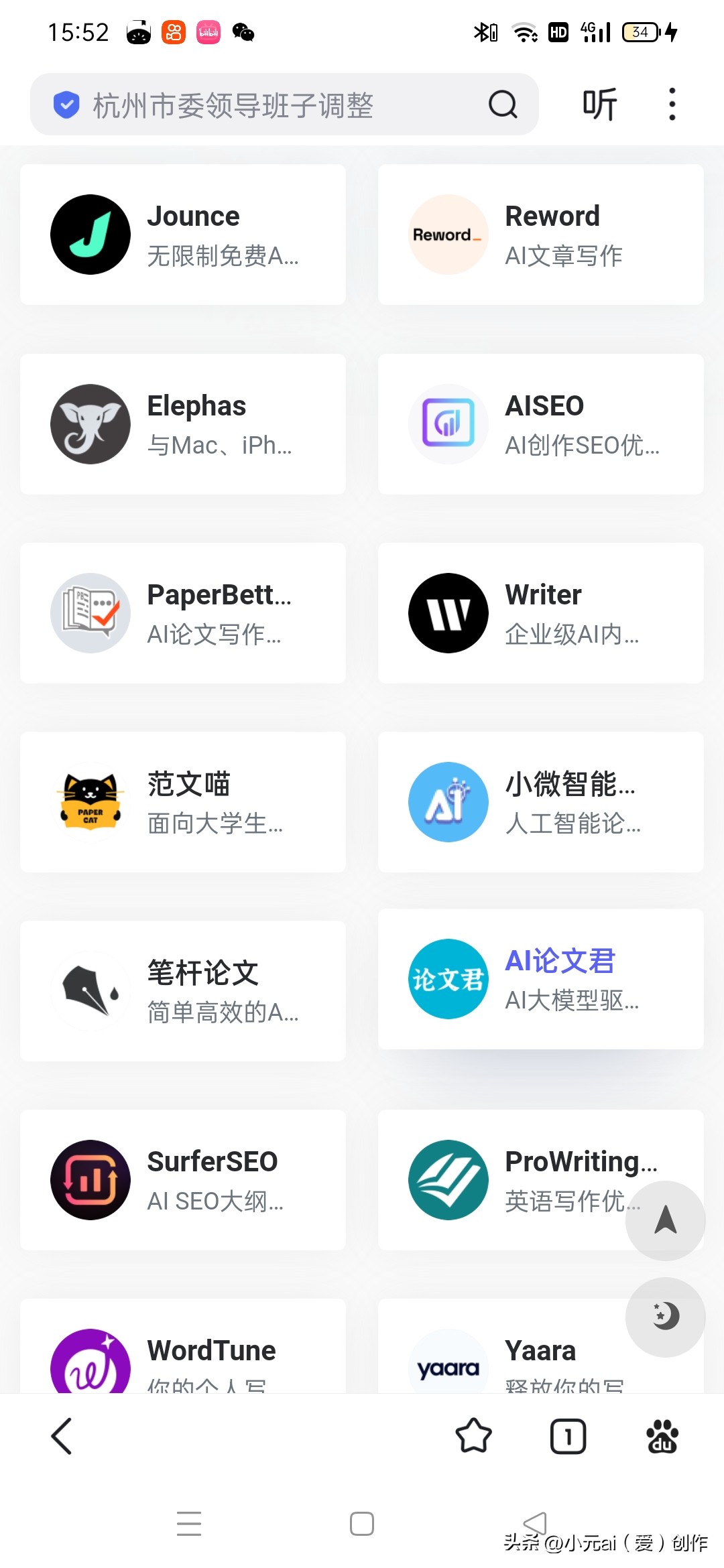This screenshot has width=724, height=1568.
Task: Go to Baidu home via paw icon
Action: 662,1436
